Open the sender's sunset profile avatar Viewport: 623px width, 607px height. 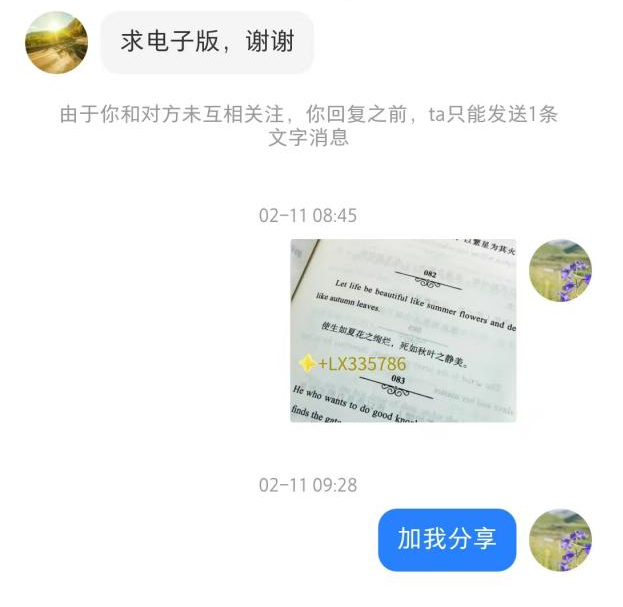pyautogui.click(x=56, y=43)
